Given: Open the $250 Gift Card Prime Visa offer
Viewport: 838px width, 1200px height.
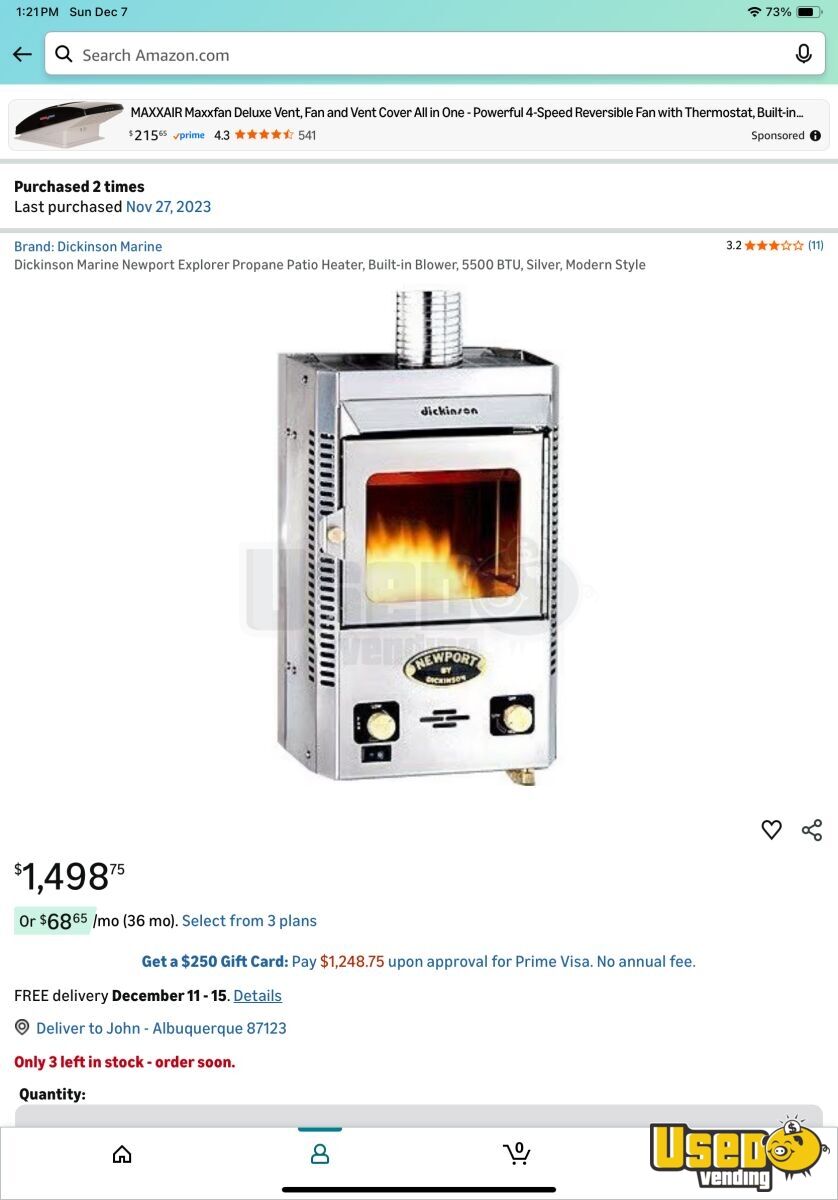Looking at the screenshot, I should 418,962.
